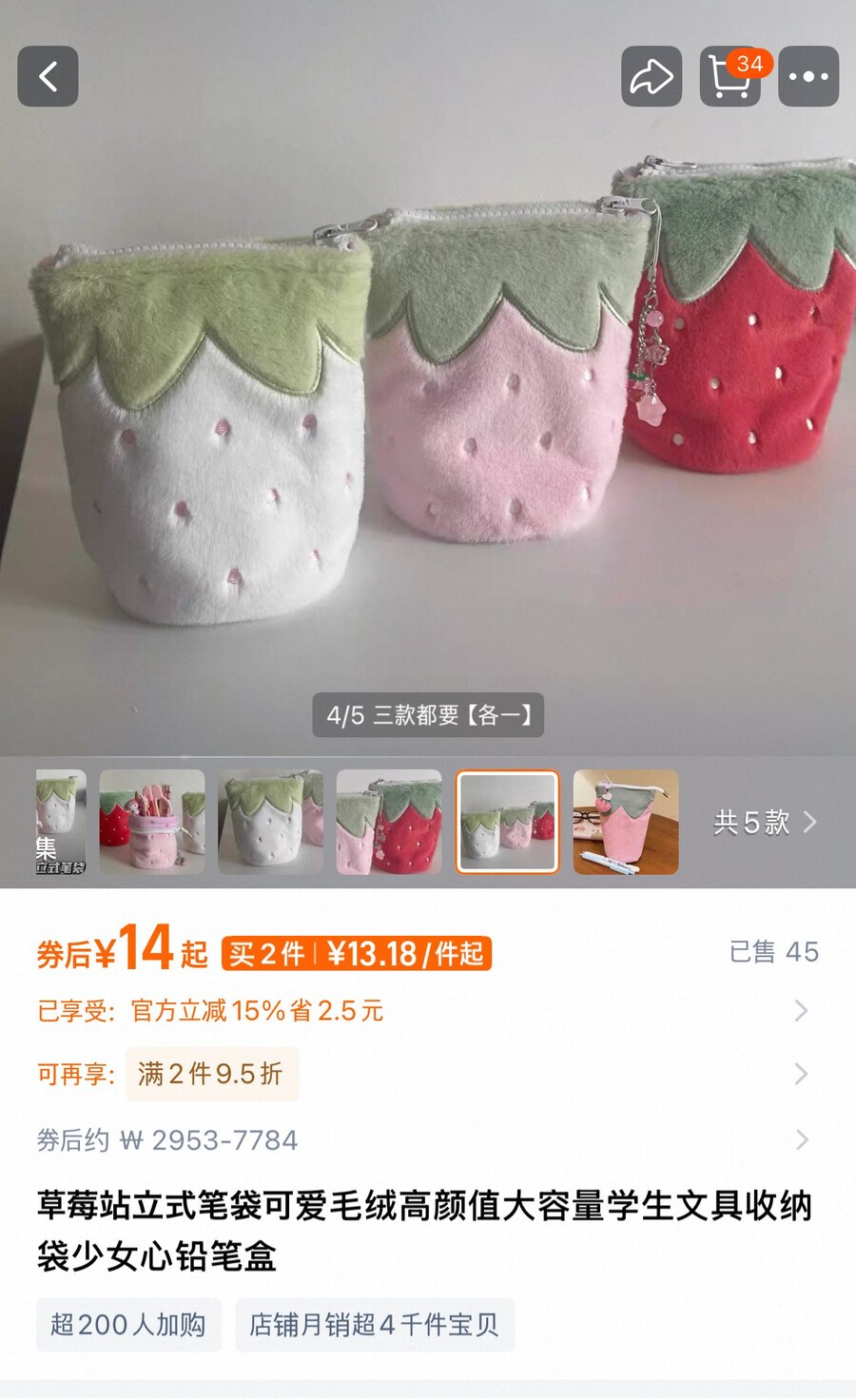Viewport: 856px width, 1400px height.
Task: Tap the share arrow to forward product
Action: pos(651,77)
